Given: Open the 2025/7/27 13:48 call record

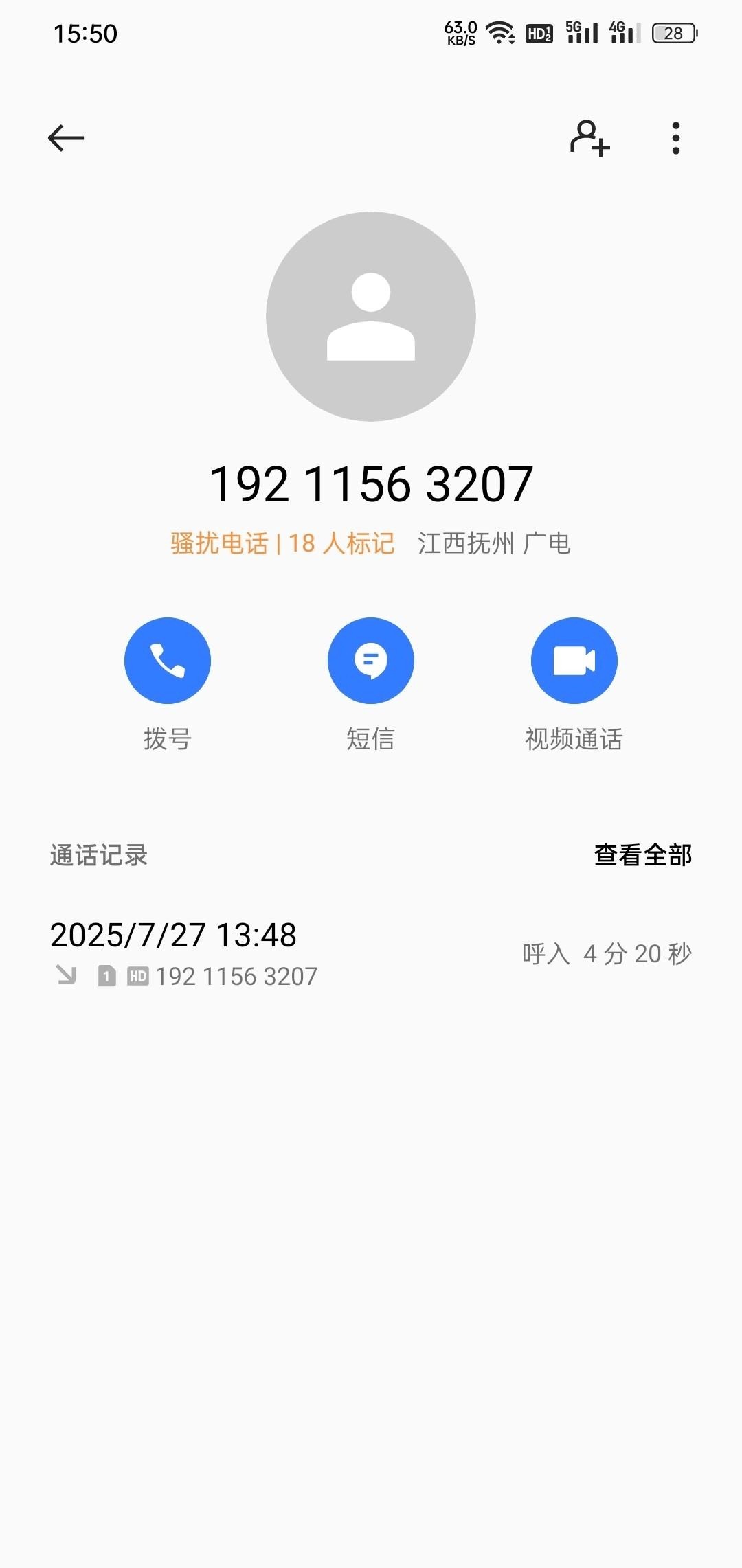Looking at the screenshot, I should pos(371,953).
